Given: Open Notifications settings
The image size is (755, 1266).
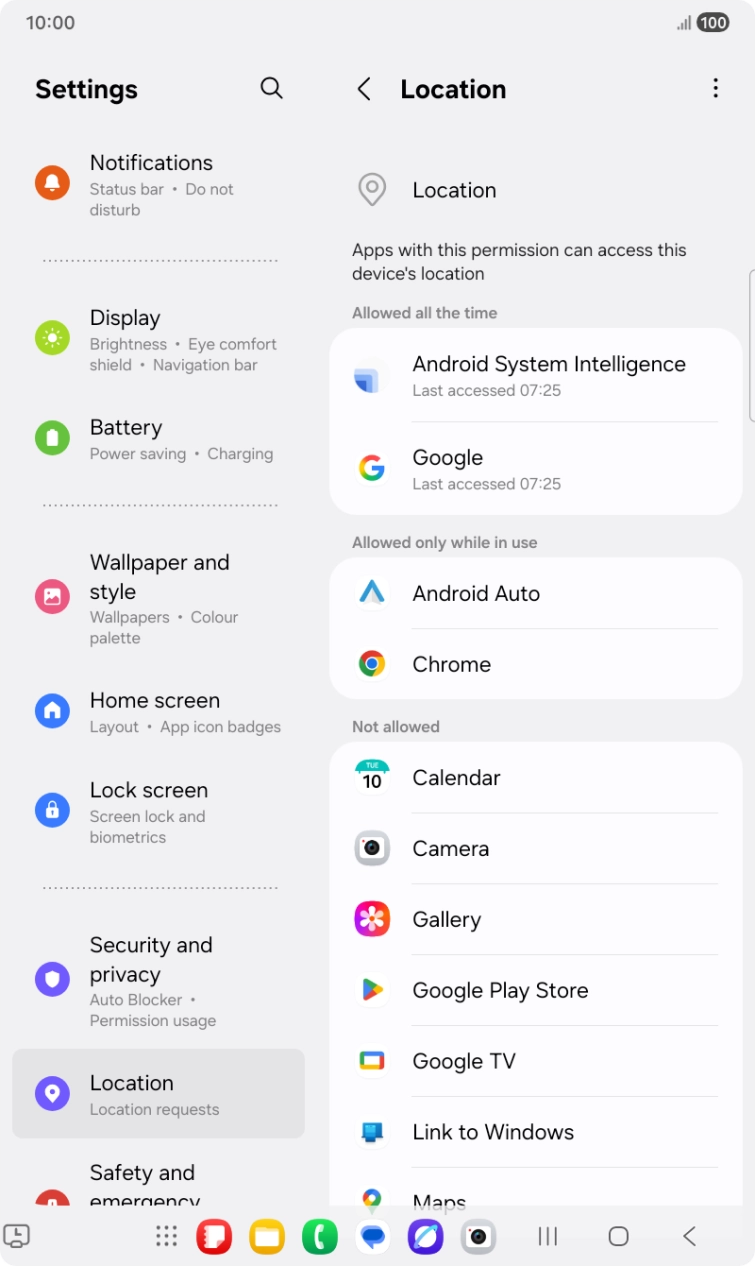Looking at the screenshot, I should [158, 185].
